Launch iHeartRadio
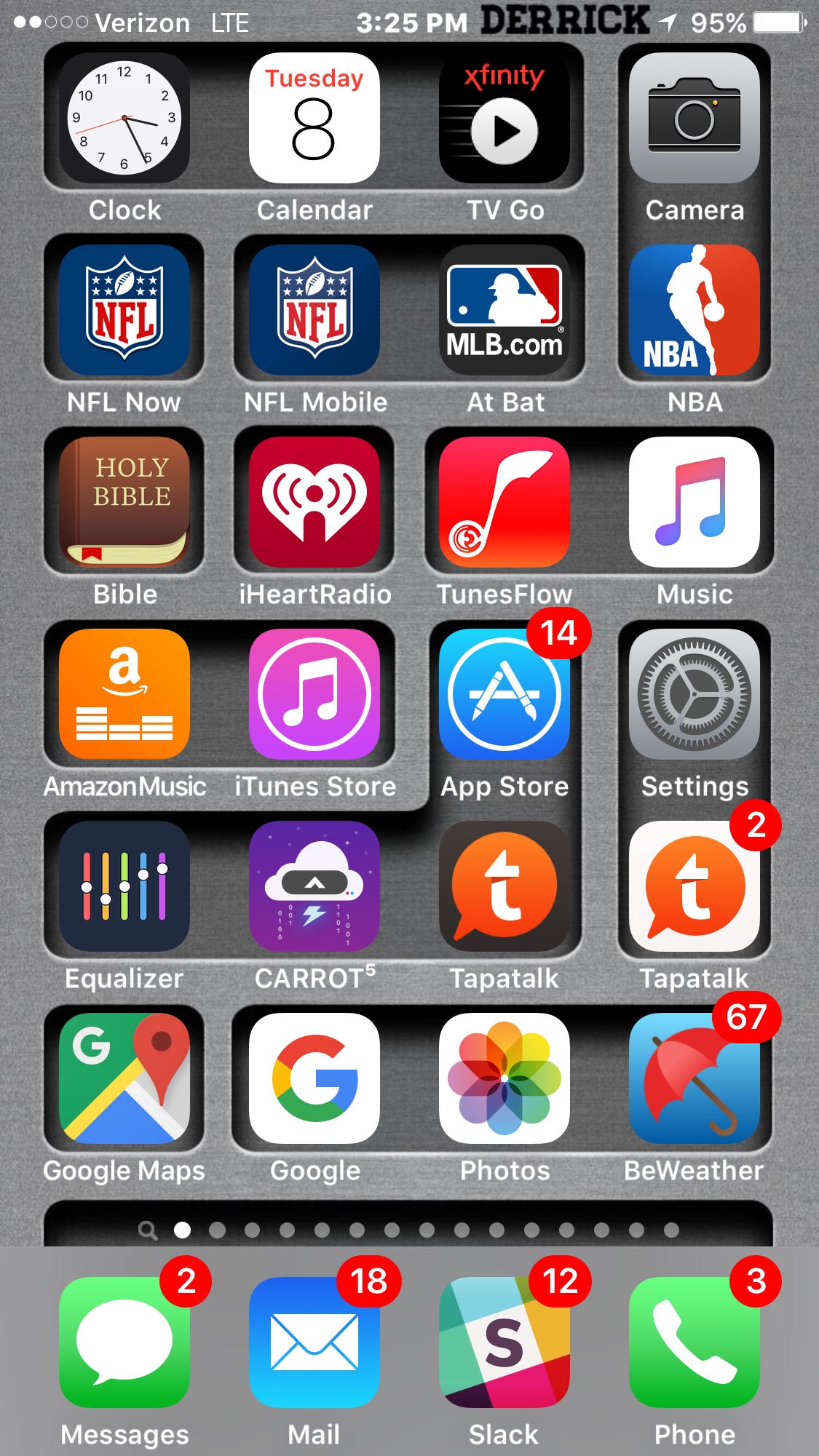Viewport: 819px width, 1456px height. [314, 502]
